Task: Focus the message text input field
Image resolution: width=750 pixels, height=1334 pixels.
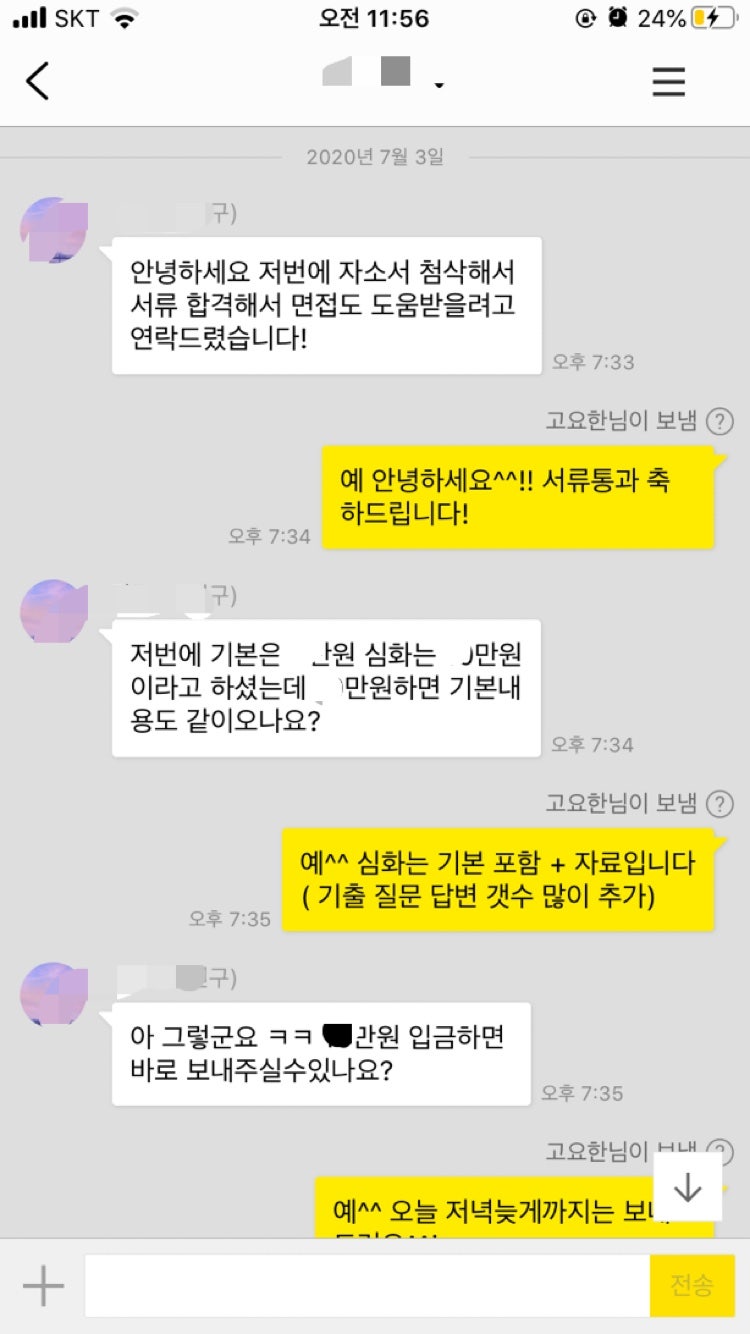Action: click(366, 1285)
